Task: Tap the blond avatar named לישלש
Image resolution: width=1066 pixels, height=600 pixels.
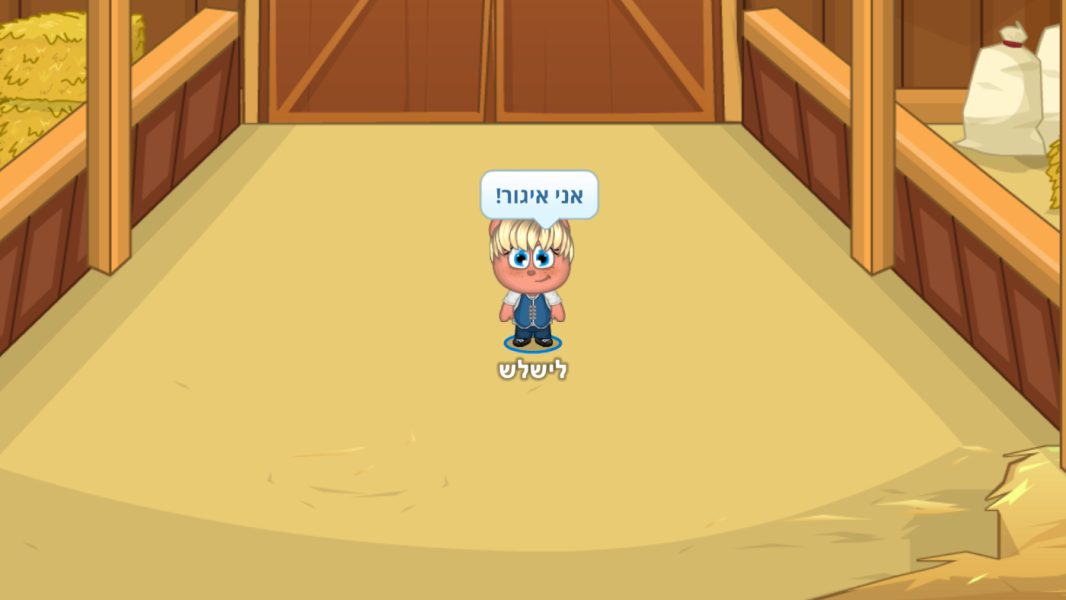Action: point(532,285)
